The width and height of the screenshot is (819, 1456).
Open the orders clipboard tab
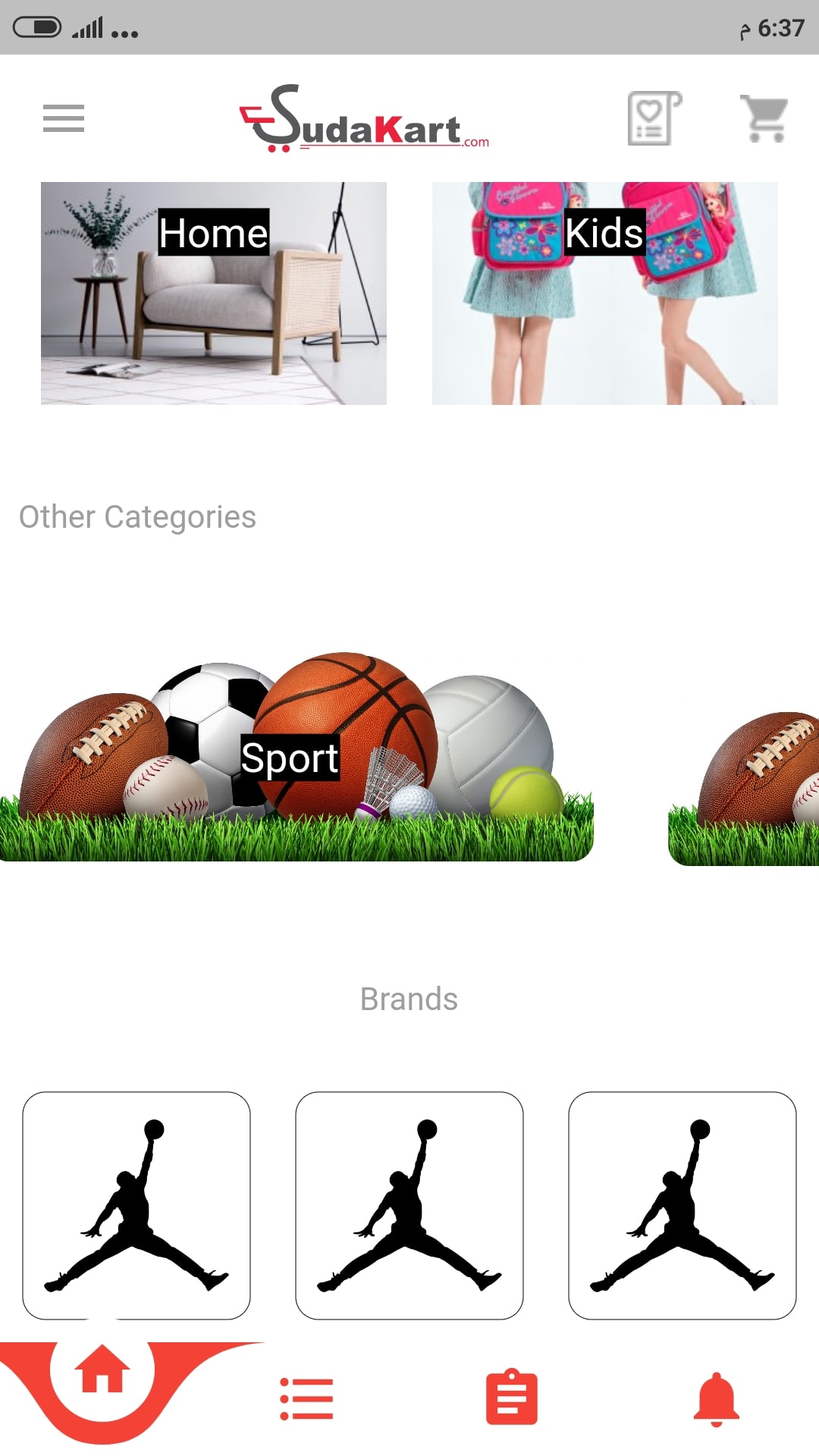click(511, 1397)
